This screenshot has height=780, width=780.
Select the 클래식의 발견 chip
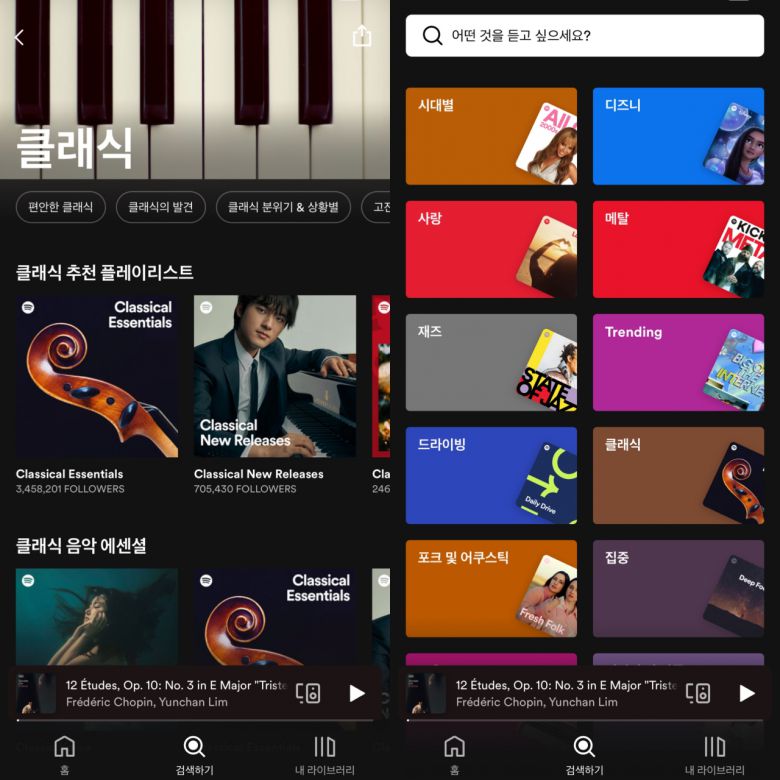click(161, 207)
